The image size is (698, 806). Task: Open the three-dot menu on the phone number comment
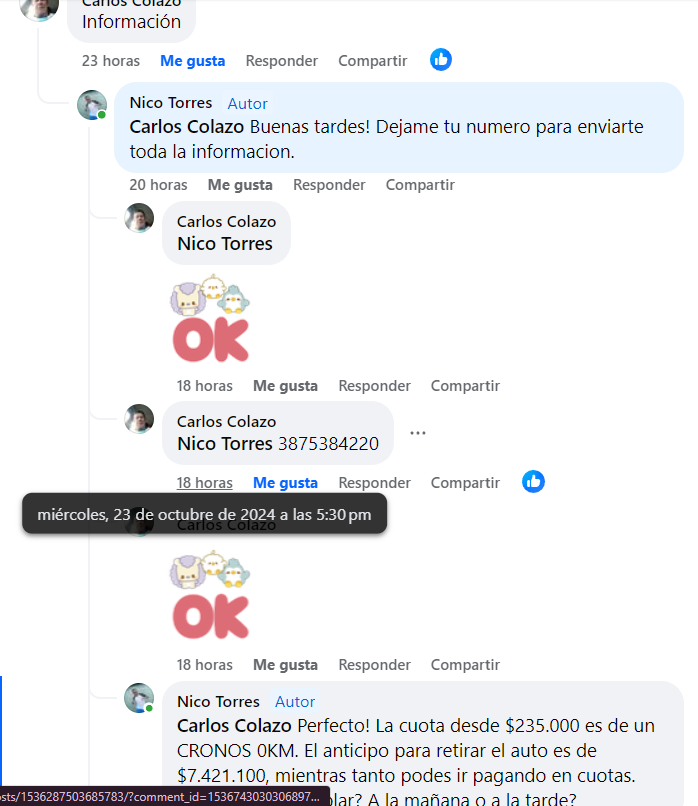tap(418, 433)
